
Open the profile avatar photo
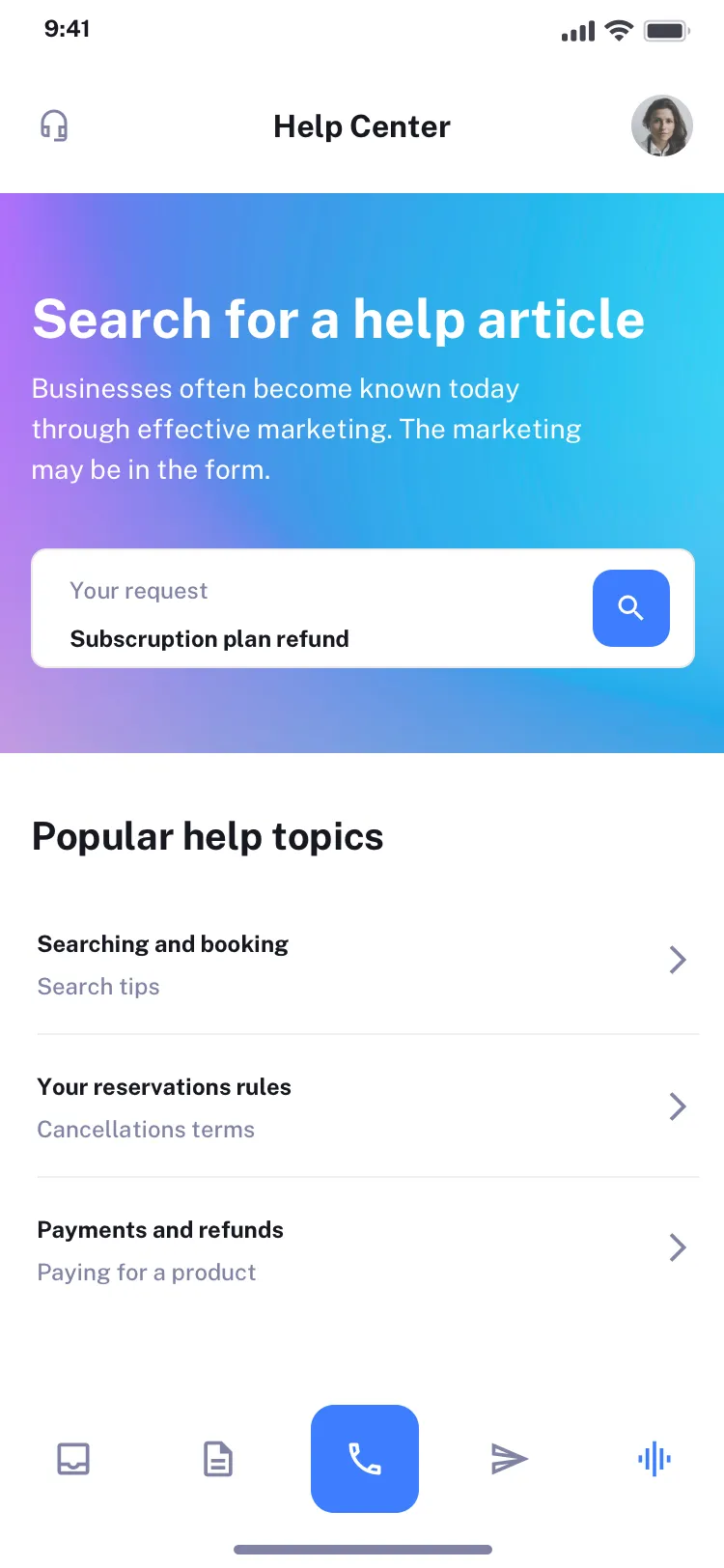pyautogui.click(x=662, y=126)
